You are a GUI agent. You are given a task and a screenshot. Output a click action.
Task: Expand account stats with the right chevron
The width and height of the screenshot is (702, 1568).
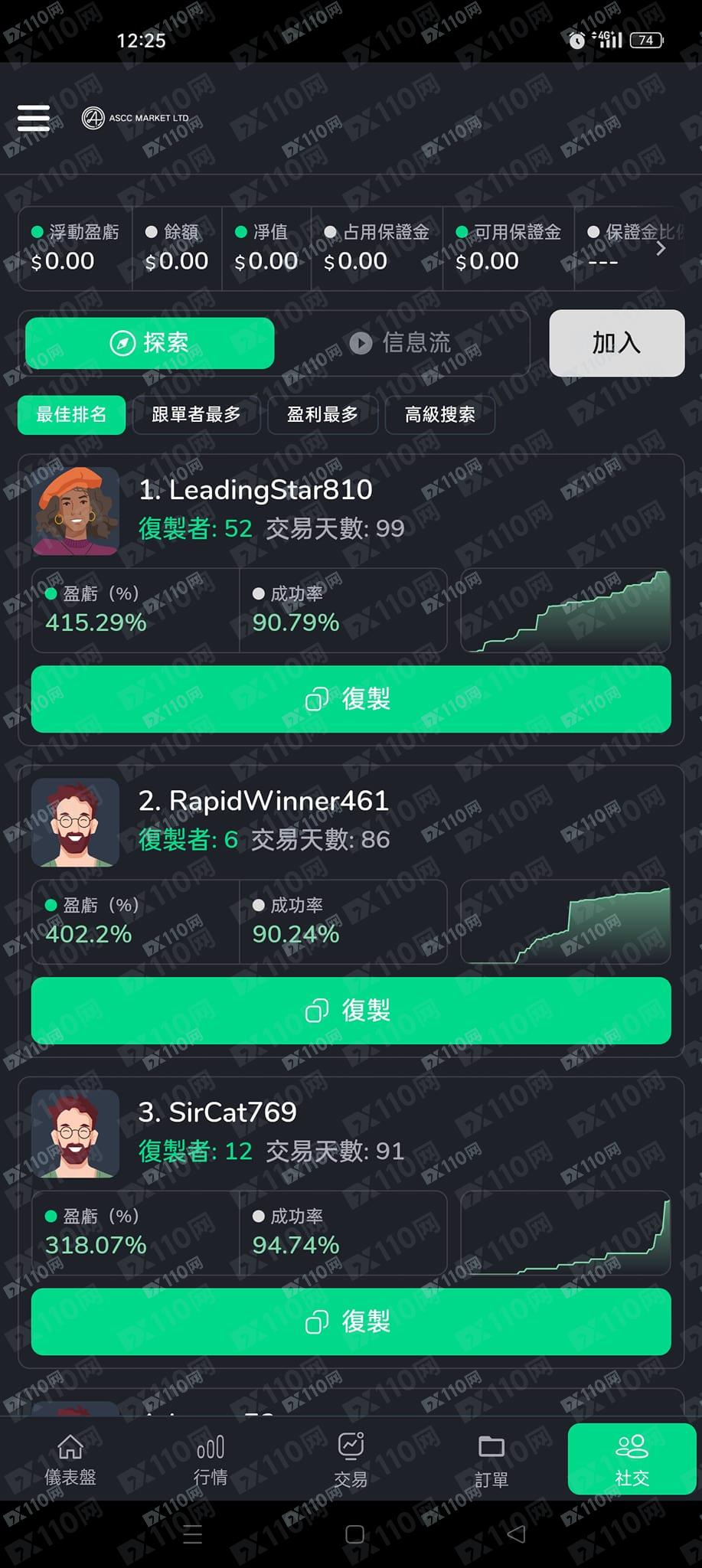click(661, 248)
